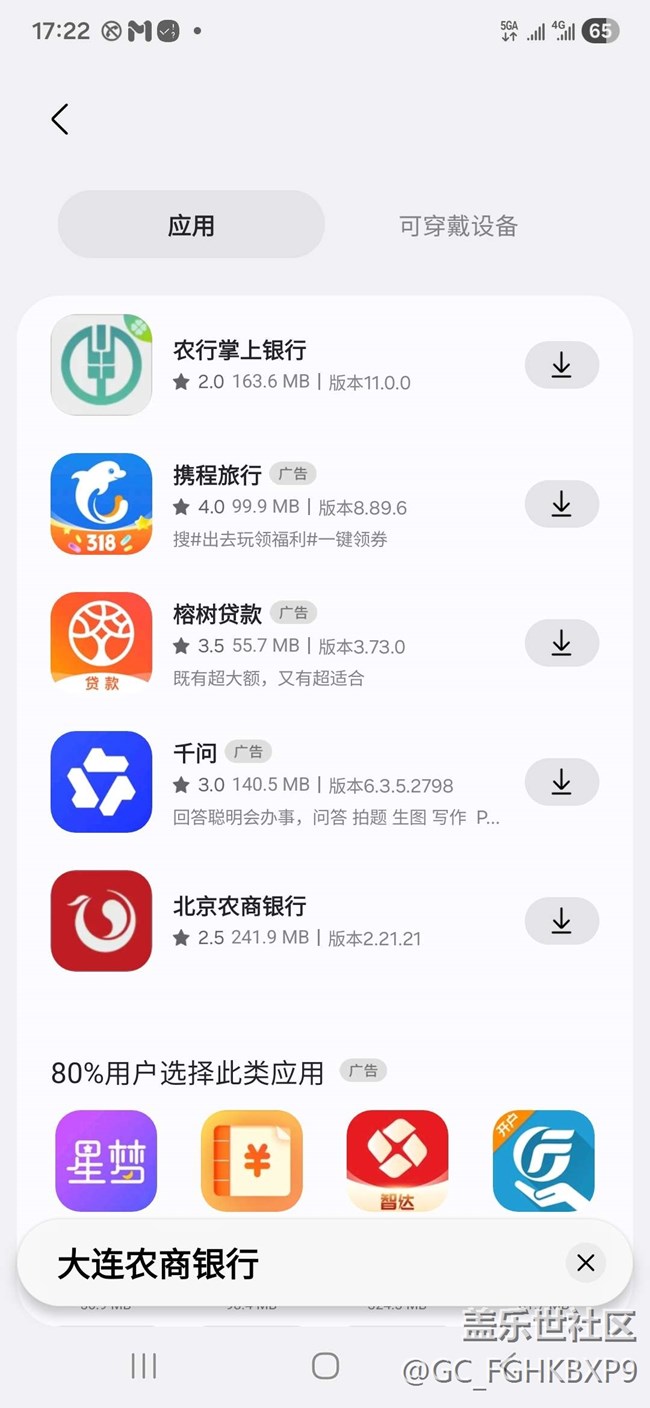The height and width of the screenshot is (1408, 650).
Task: Download 千问 app
Action: [x=561, y=782]
